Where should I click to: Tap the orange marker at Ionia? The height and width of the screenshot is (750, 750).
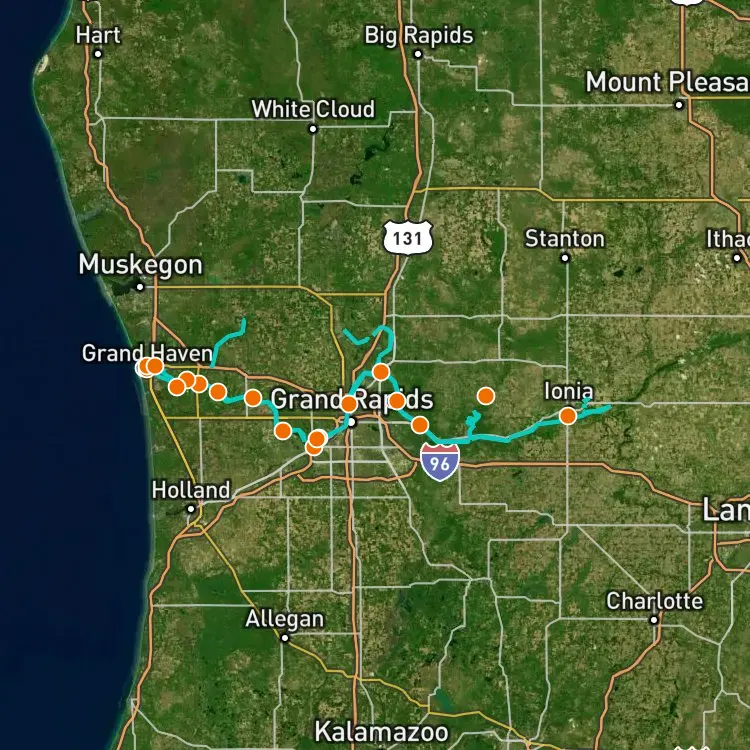click(568, 416)
